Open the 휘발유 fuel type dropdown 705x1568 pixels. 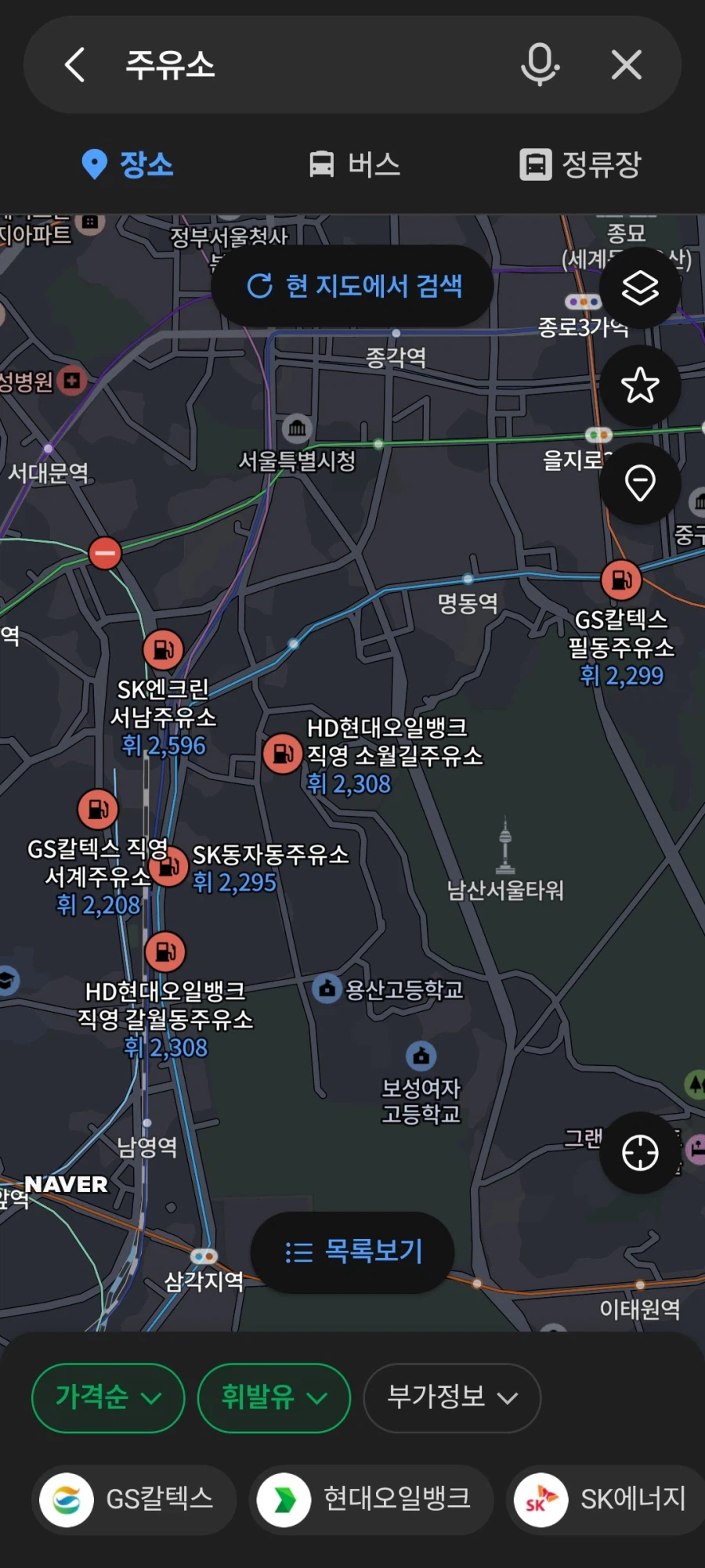pos(273,1397)
